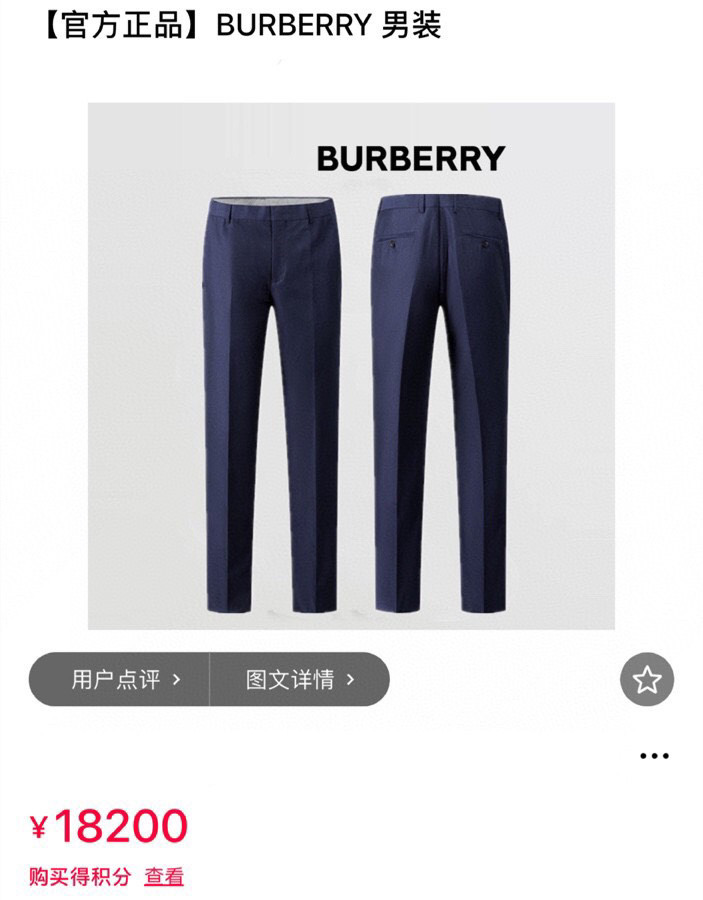Screen dimensions: 703x900
Task: Open 图文详情 image details
Action: (299, 680)
